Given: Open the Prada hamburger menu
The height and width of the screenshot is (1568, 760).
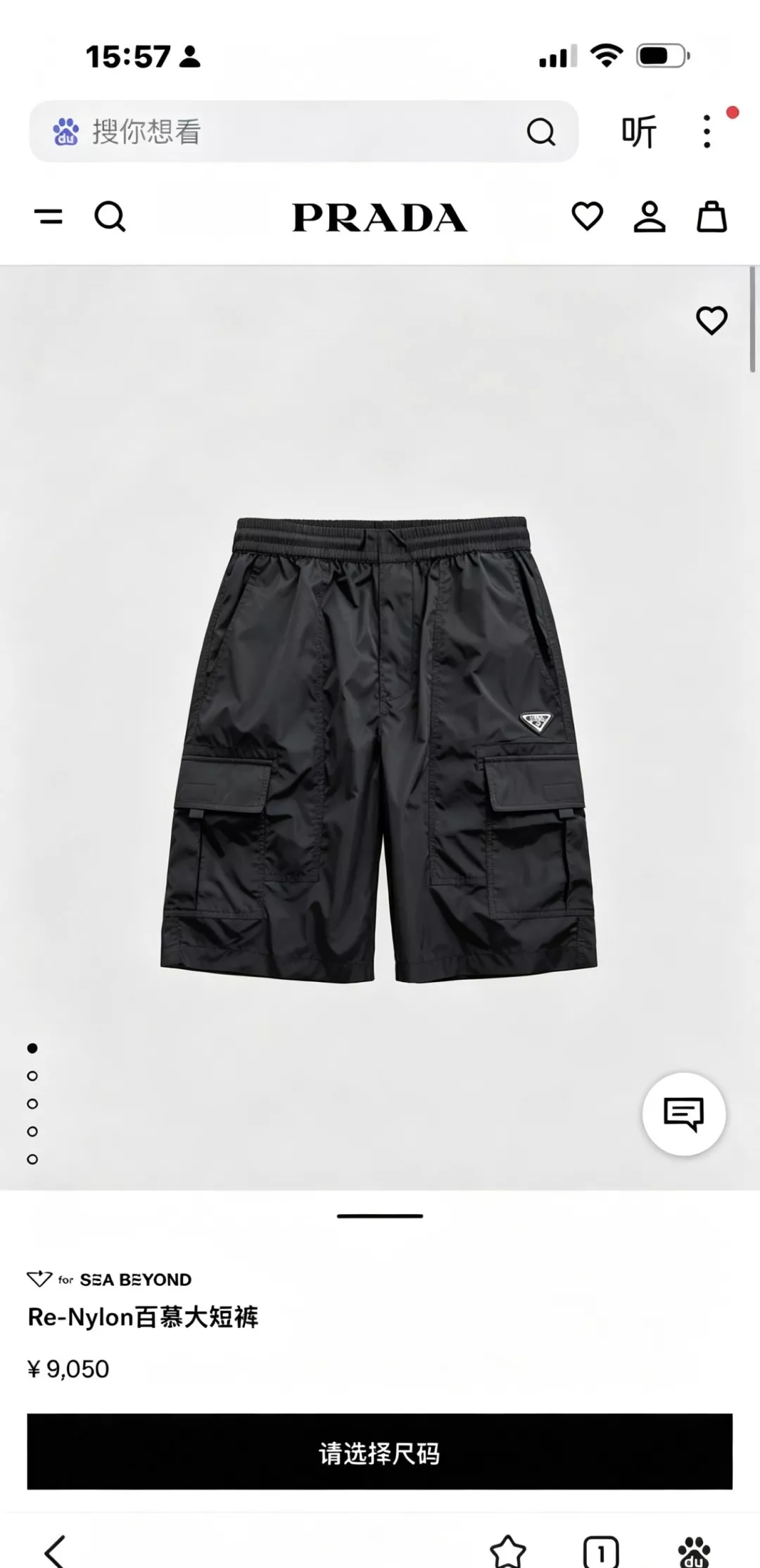Looking at the screenshot, I should coord(49,217).
